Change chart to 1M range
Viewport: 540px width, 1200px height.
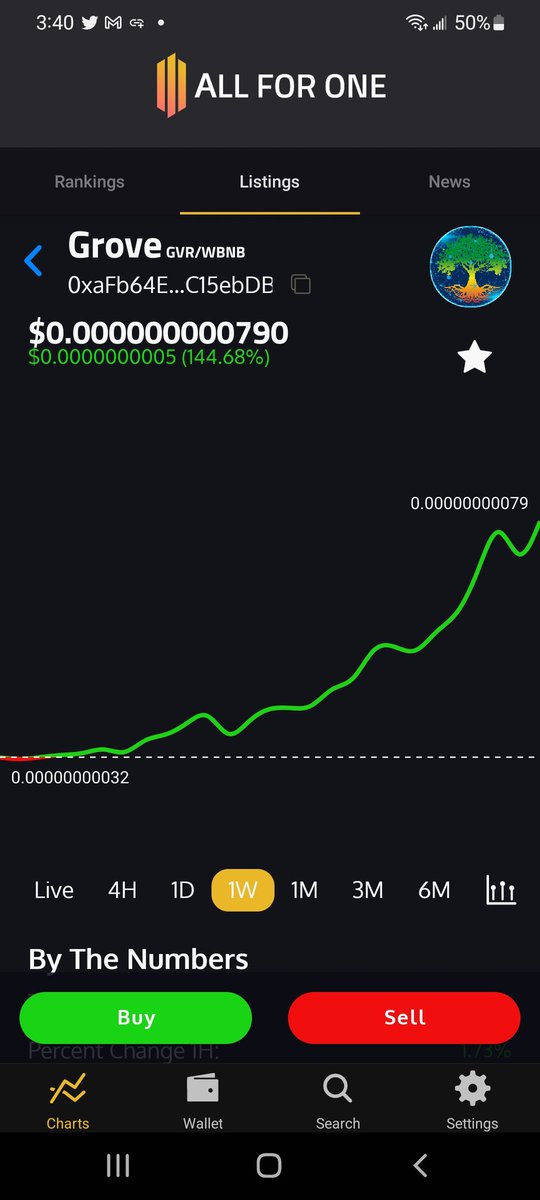[x=304, y=890]
